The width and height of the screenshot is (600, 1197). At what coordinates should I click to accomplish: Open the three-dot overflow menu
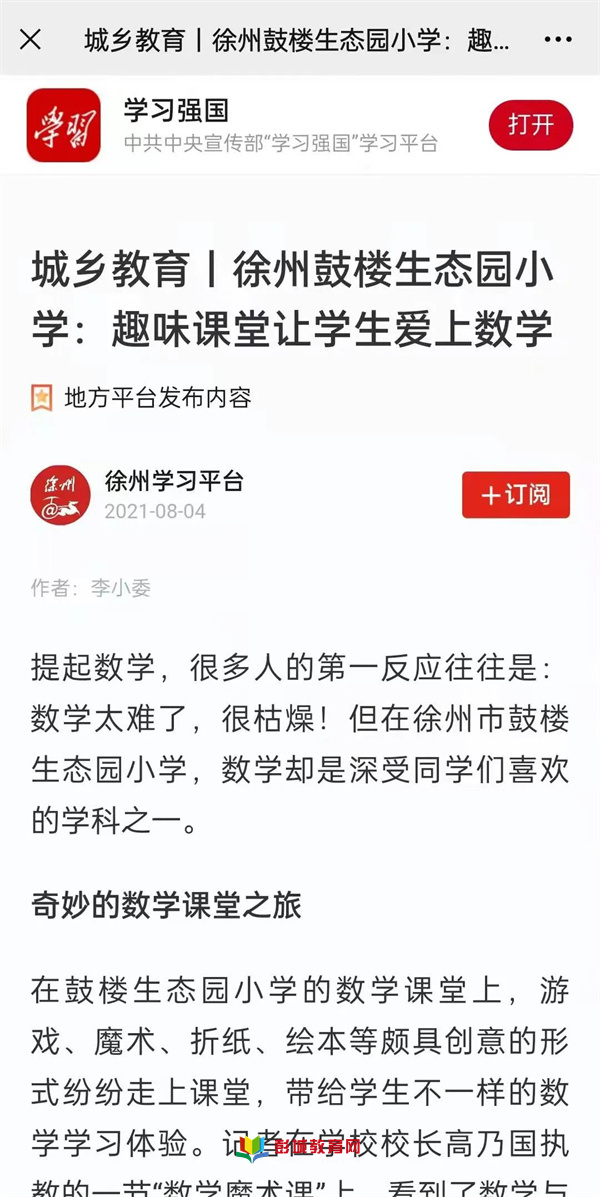pyautogui.click(x=558, y=40)
